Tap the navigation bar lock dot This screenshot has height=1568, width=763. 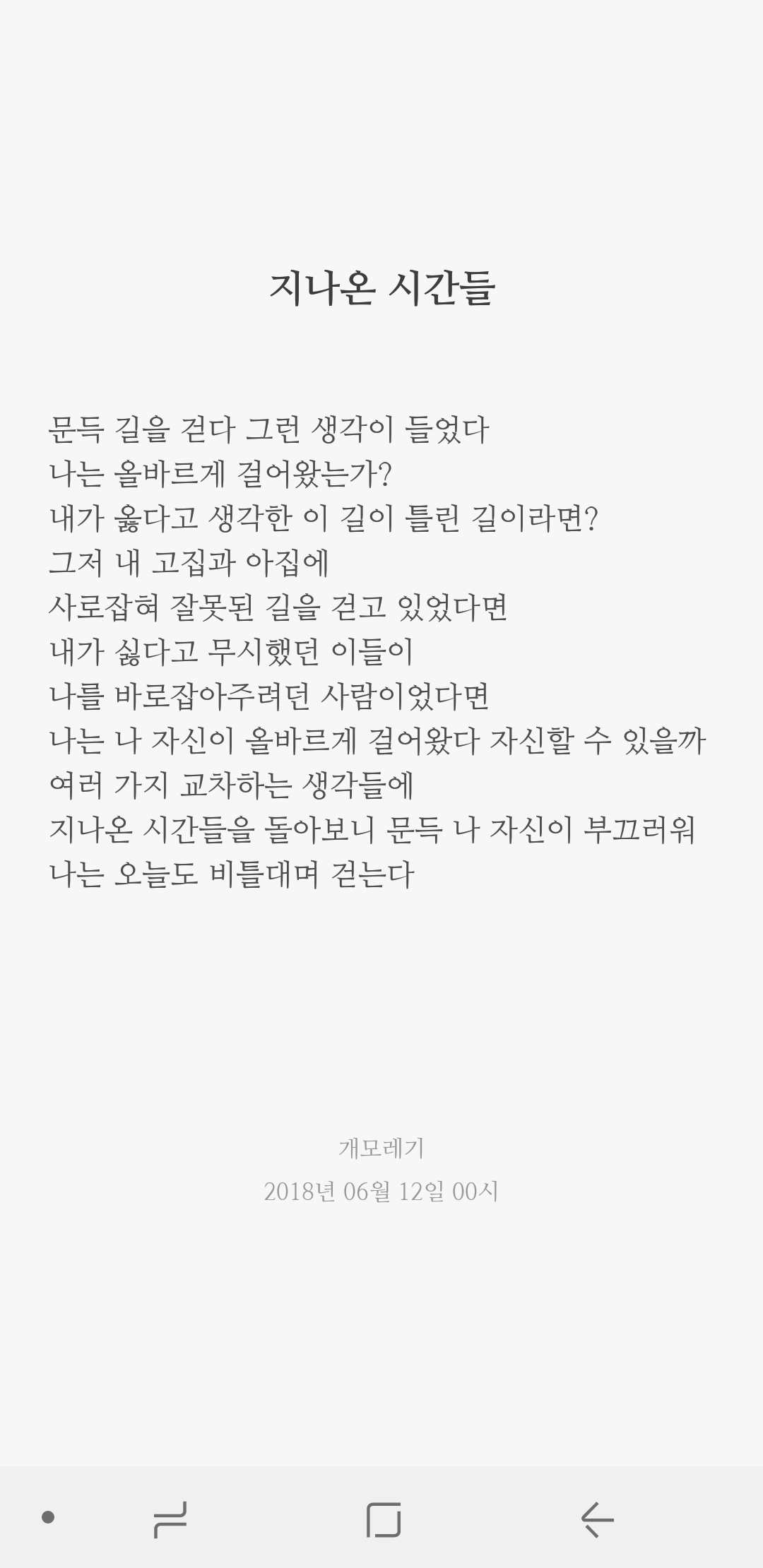(x=48, y=1517)
